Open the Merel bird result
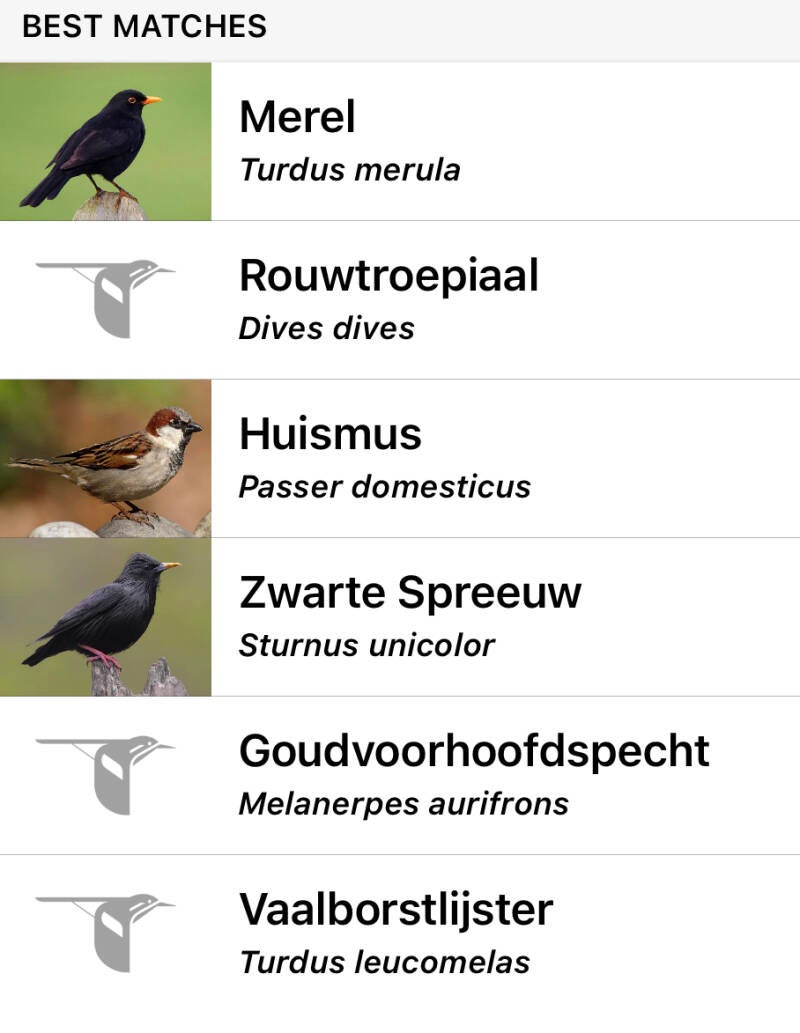Viewport: 800px width, 1033px height. point(400,142)
